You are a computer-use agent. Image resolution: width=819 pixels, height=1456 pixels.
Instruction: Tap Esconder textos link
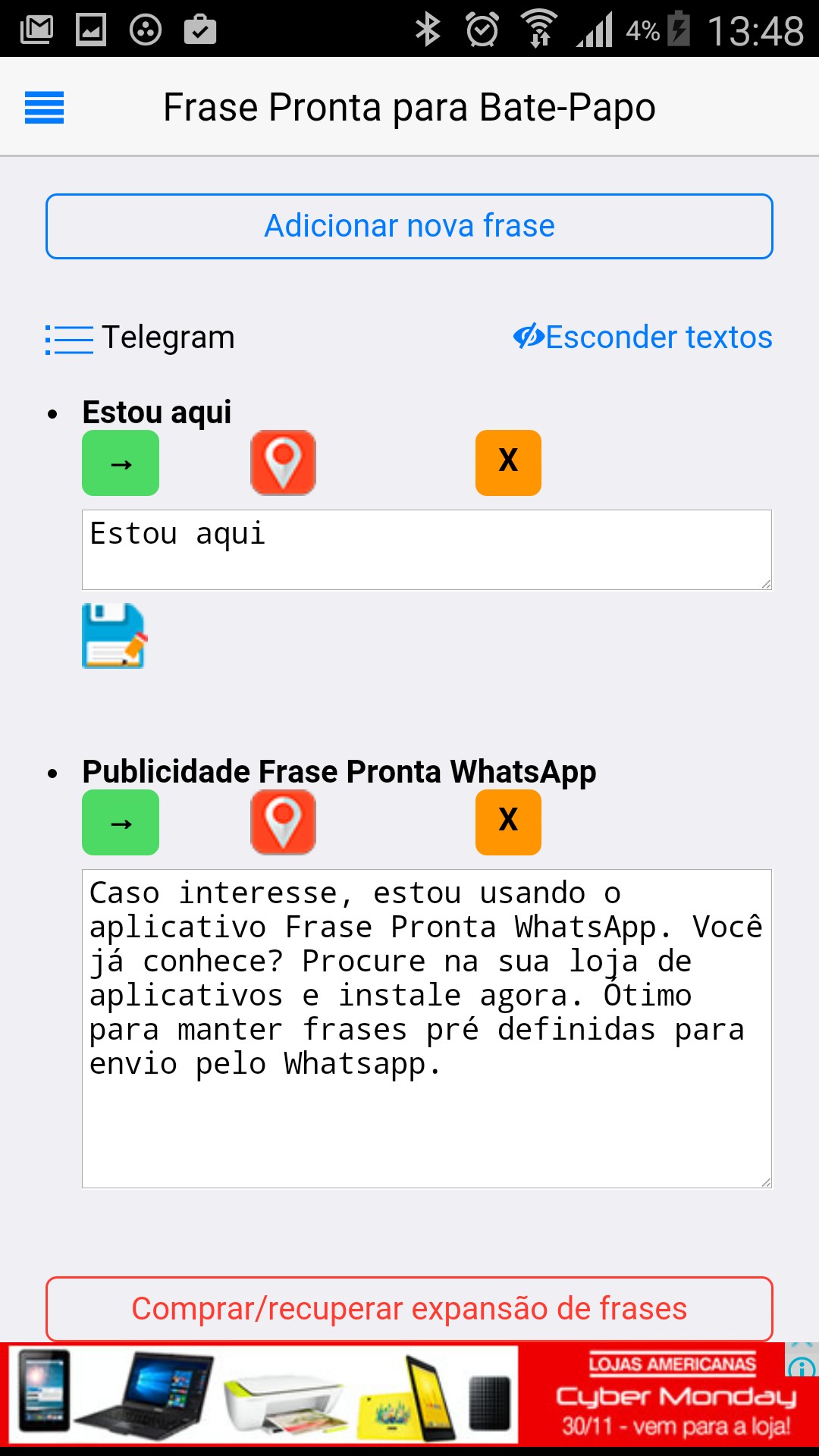click(642, 337)
